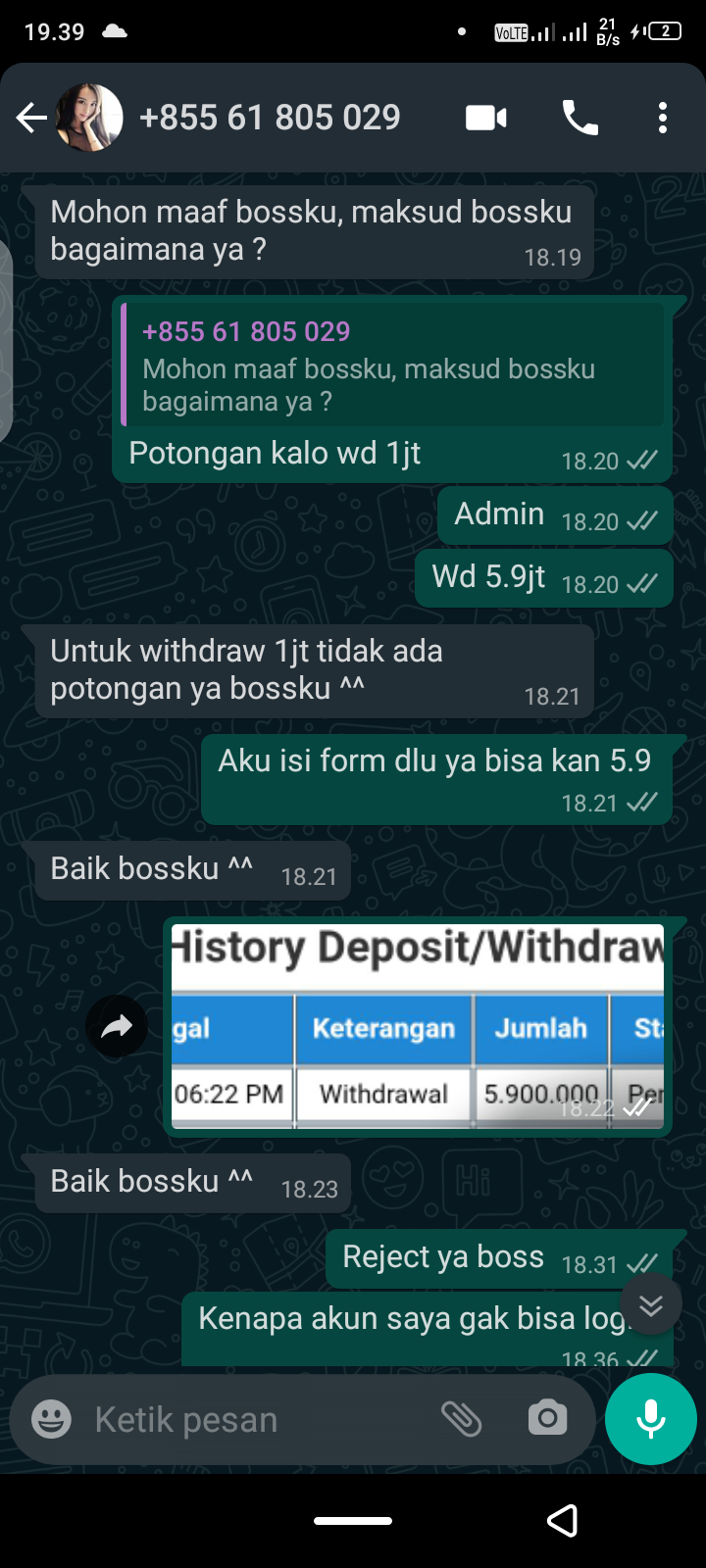Tap the microphone voice message button
Image resolution: width=706 pixels, height=1568 pixels.
(x=651, y=1419)
